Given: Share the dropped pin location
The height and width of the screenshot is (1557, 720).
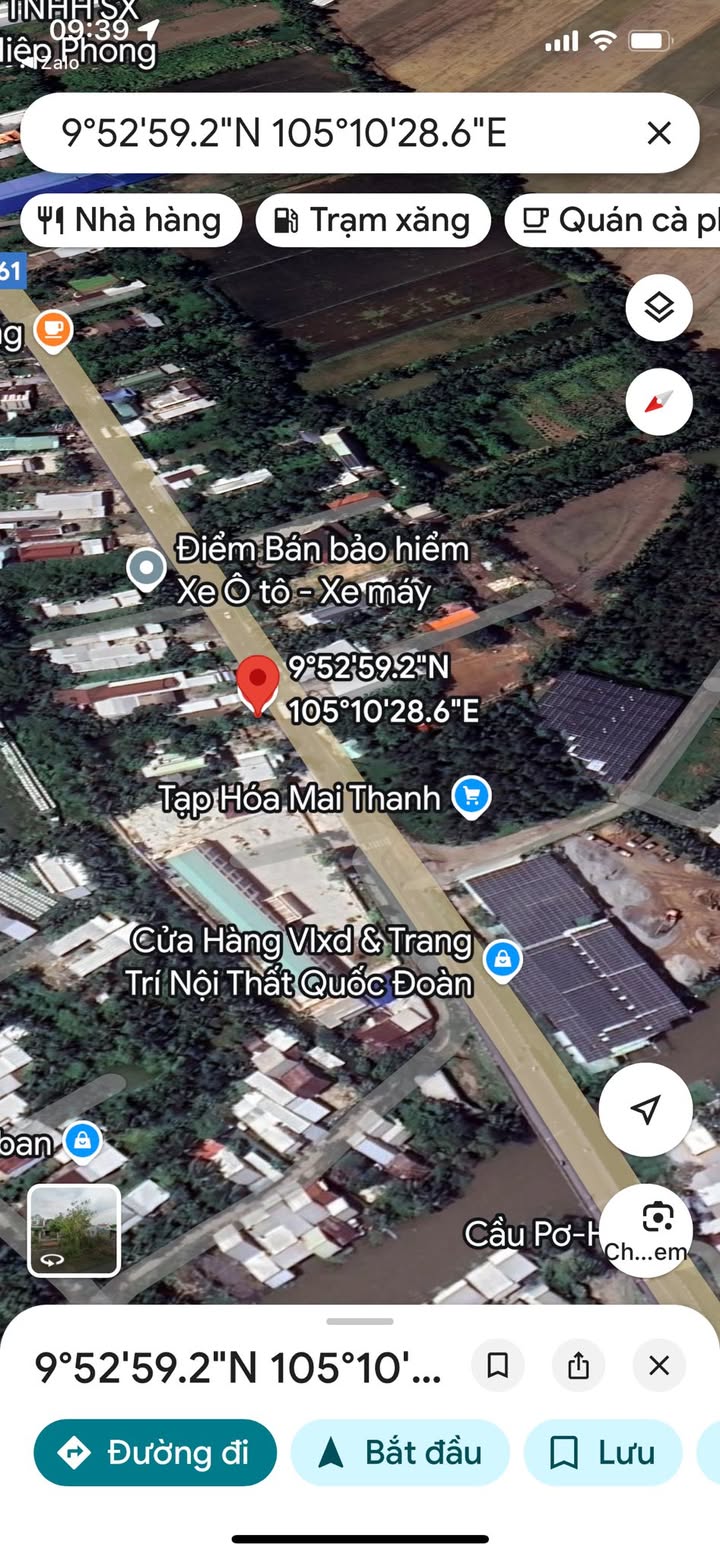Looking at the screenshot, I should (578, 1365).
